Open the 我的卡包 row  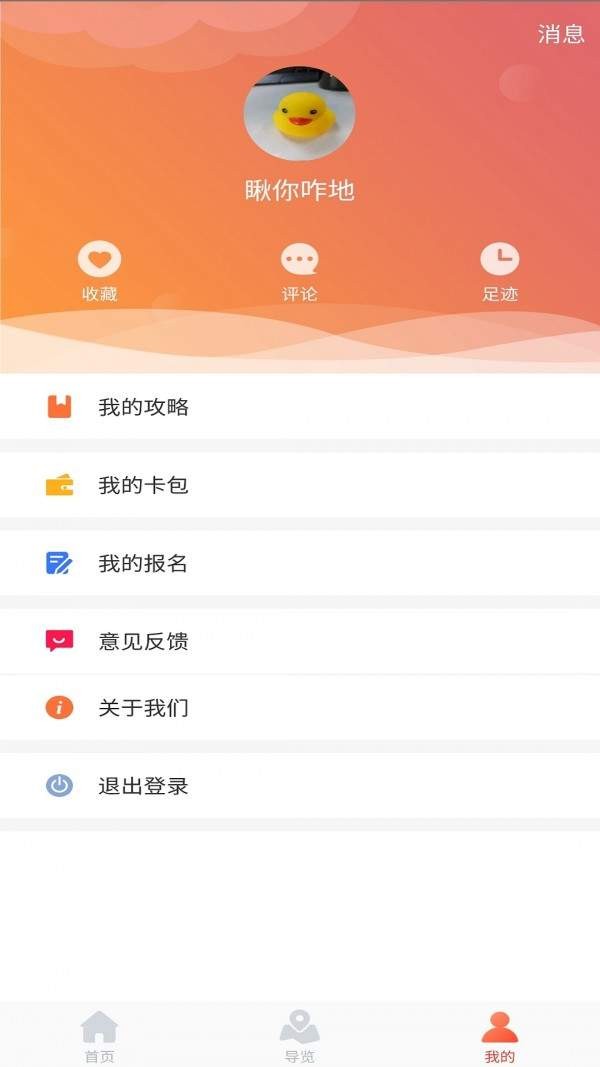300,485
